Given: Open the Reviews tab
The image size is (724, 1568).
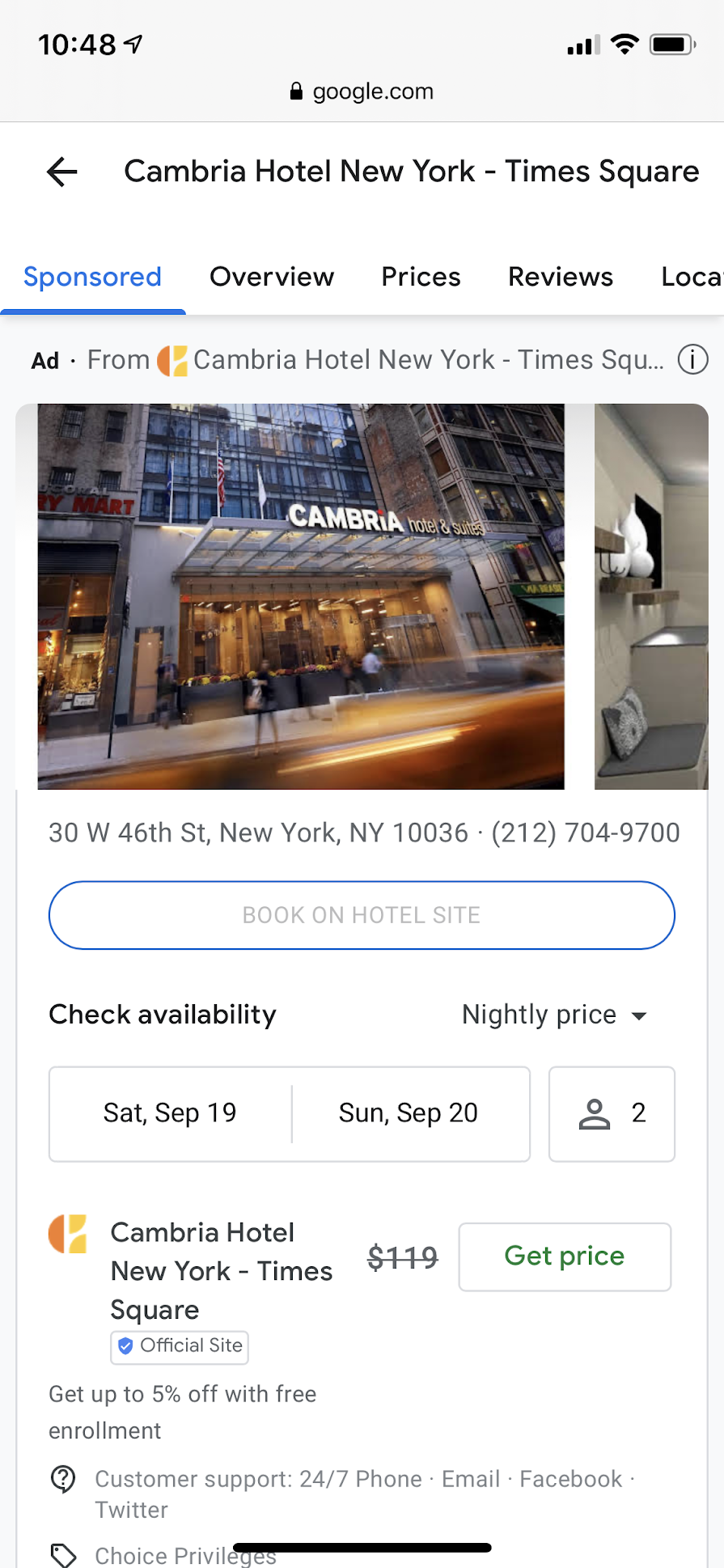Looking at the screenshot, I should coord(560,277).
